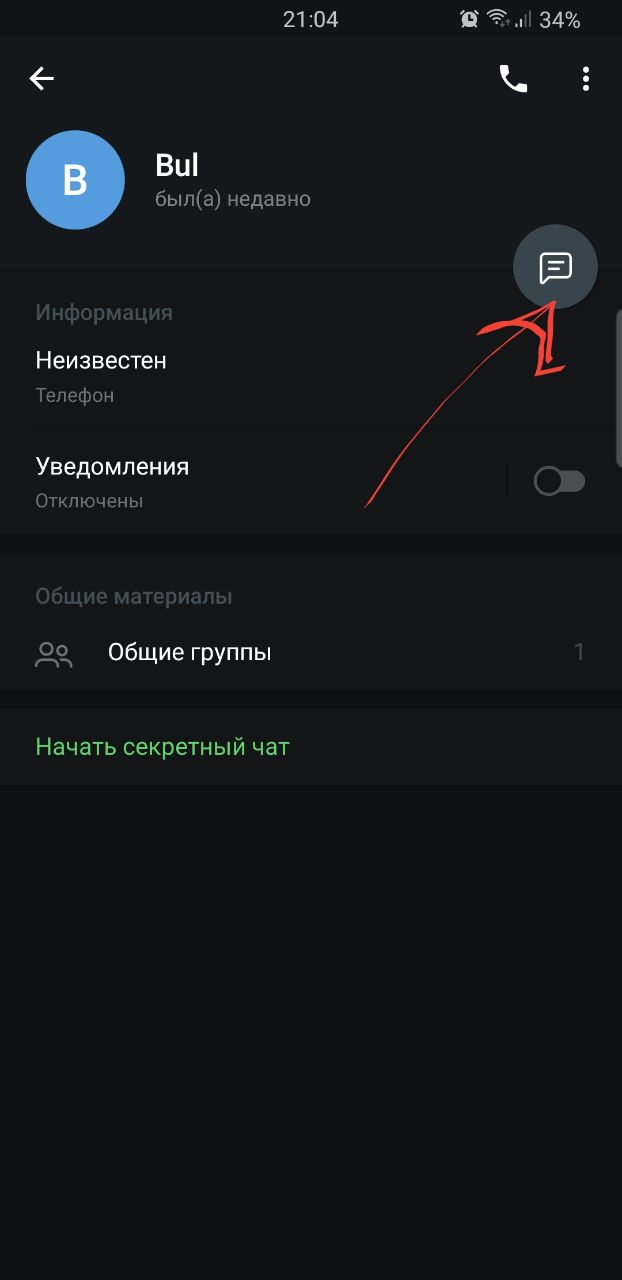Open the three-dot overflow menu
Screen dimensions: 622x1280
[x=586, y=79]
